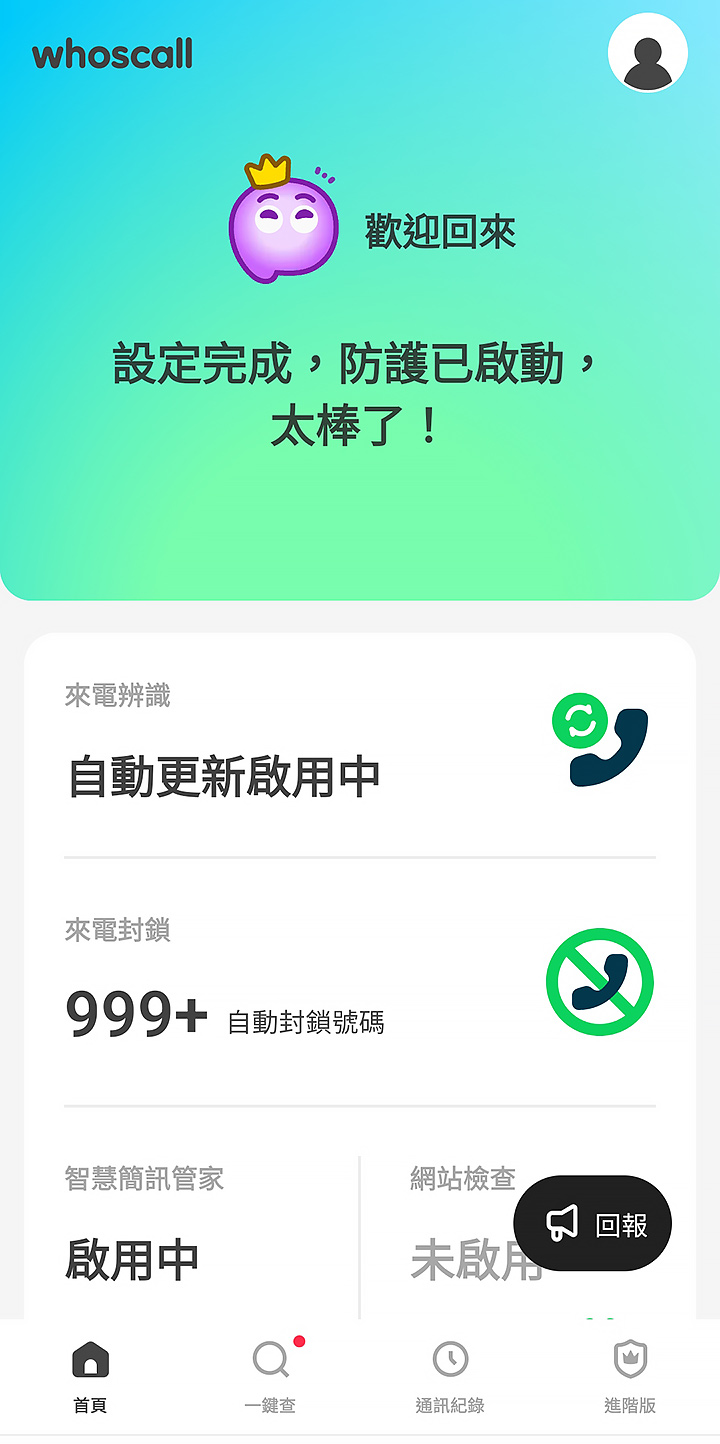Open the 網站檢查 section
This screenshot has width=720, height=1444.
tap(462, 1179)
